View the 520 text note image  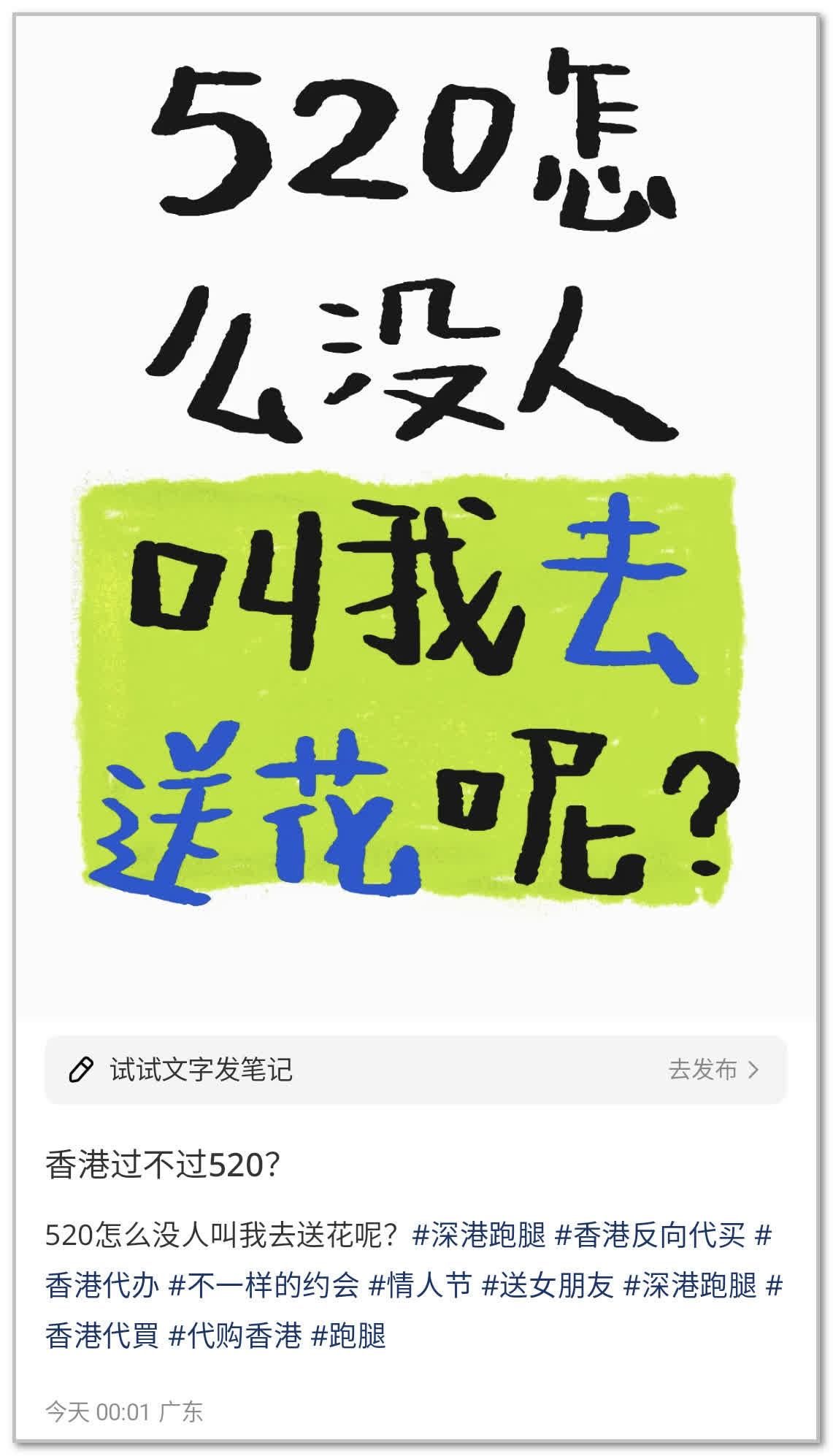tap(416, 511)
